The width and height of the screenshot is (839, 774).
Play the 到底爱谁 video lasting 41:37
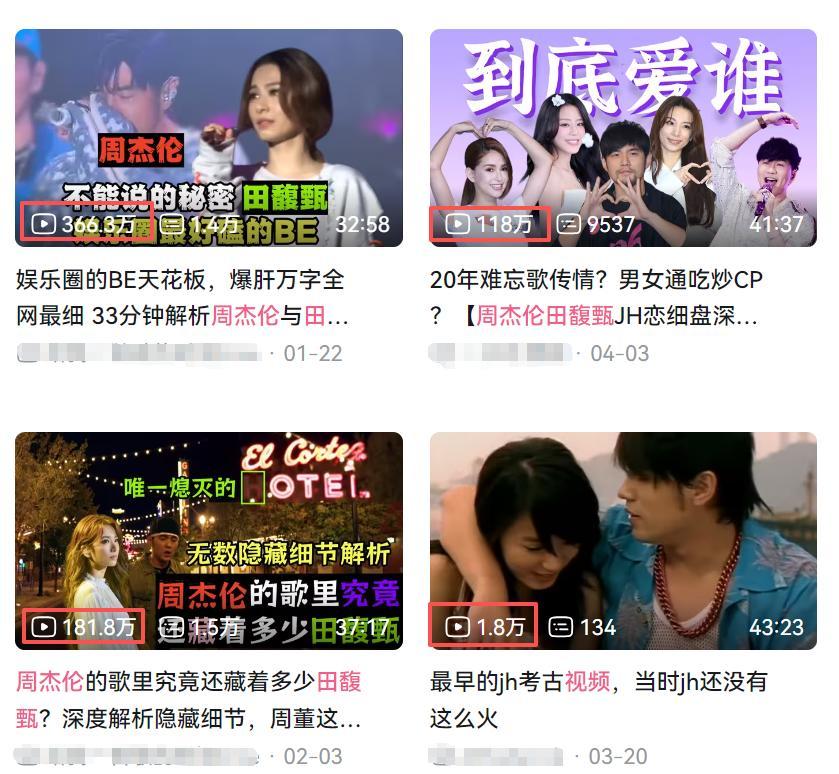coord(623,138)
